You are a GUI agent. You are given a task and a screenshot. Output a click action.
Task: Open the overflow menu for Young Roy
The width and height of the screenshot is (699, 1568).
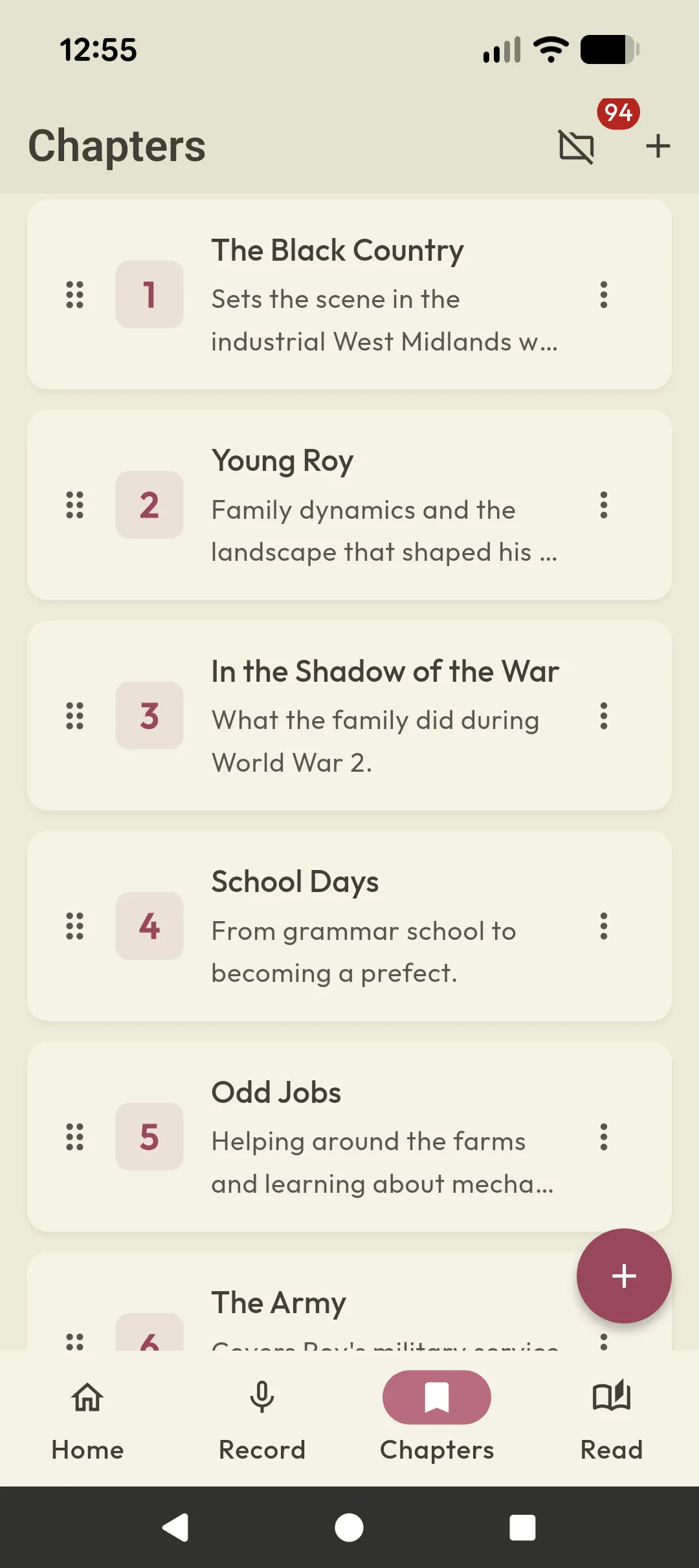[603, 506]
